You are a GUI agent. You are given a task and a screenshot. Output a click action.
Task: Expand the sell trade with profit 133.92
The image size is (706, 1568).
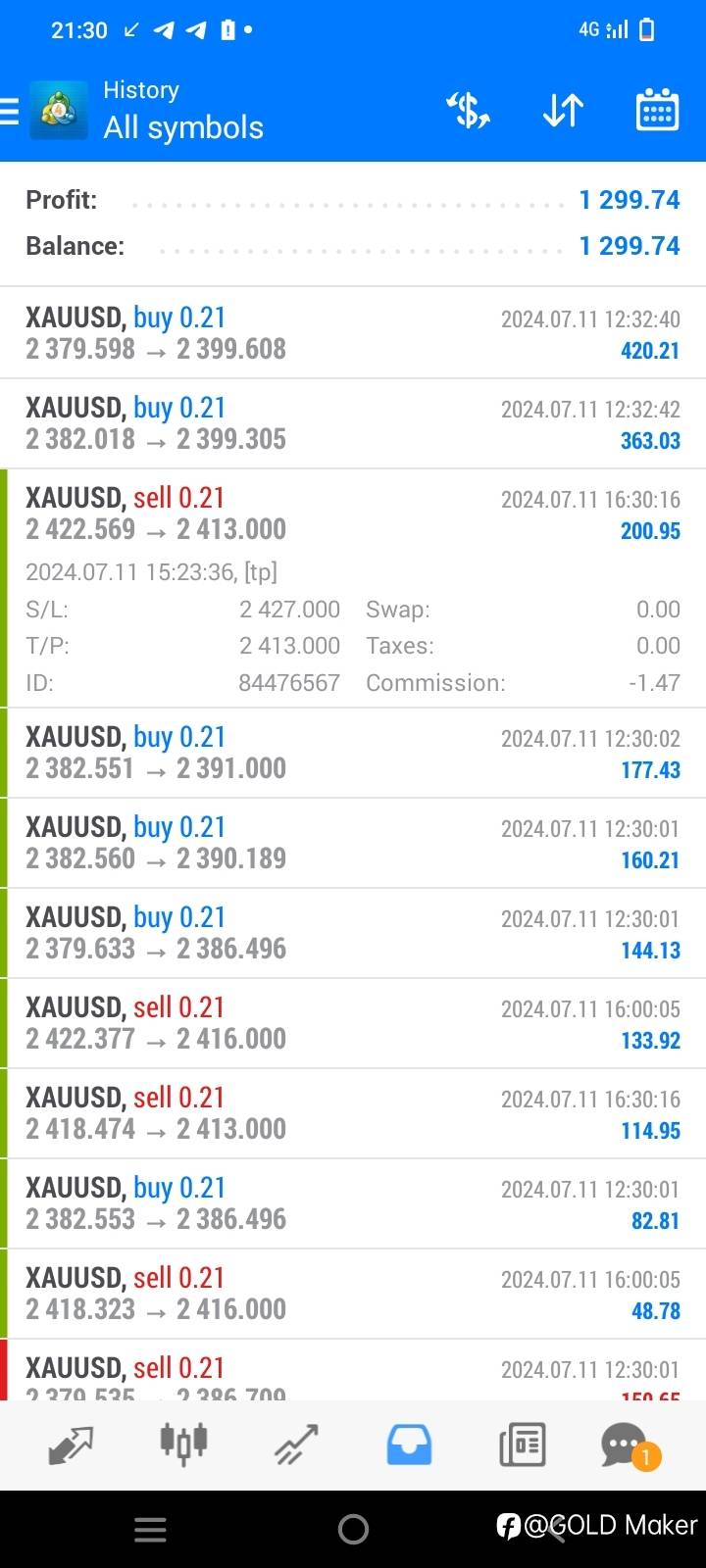(353, 1023)
